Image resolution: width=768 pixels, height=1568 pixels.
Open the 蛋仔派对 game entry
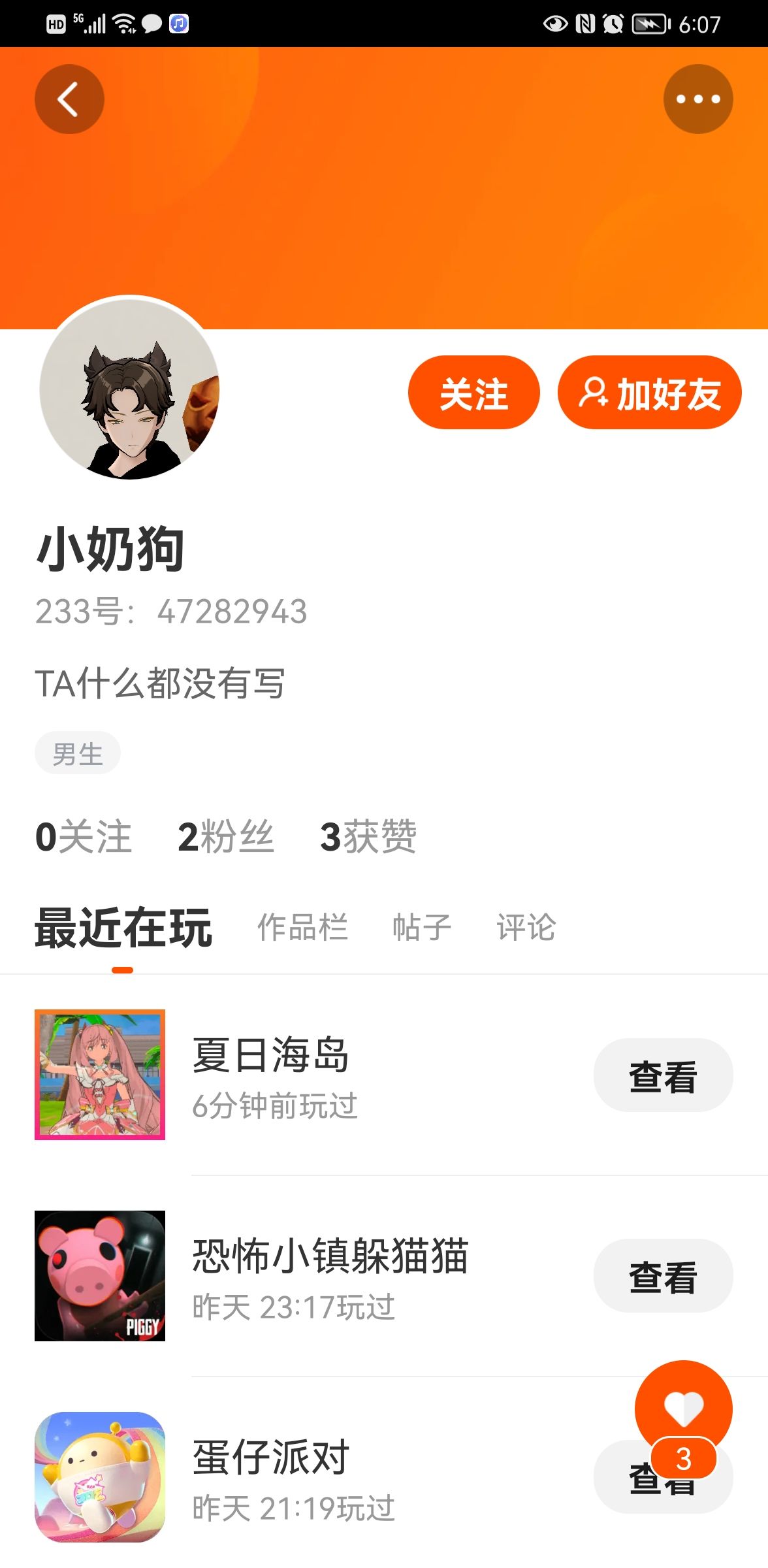point(384,1477)
